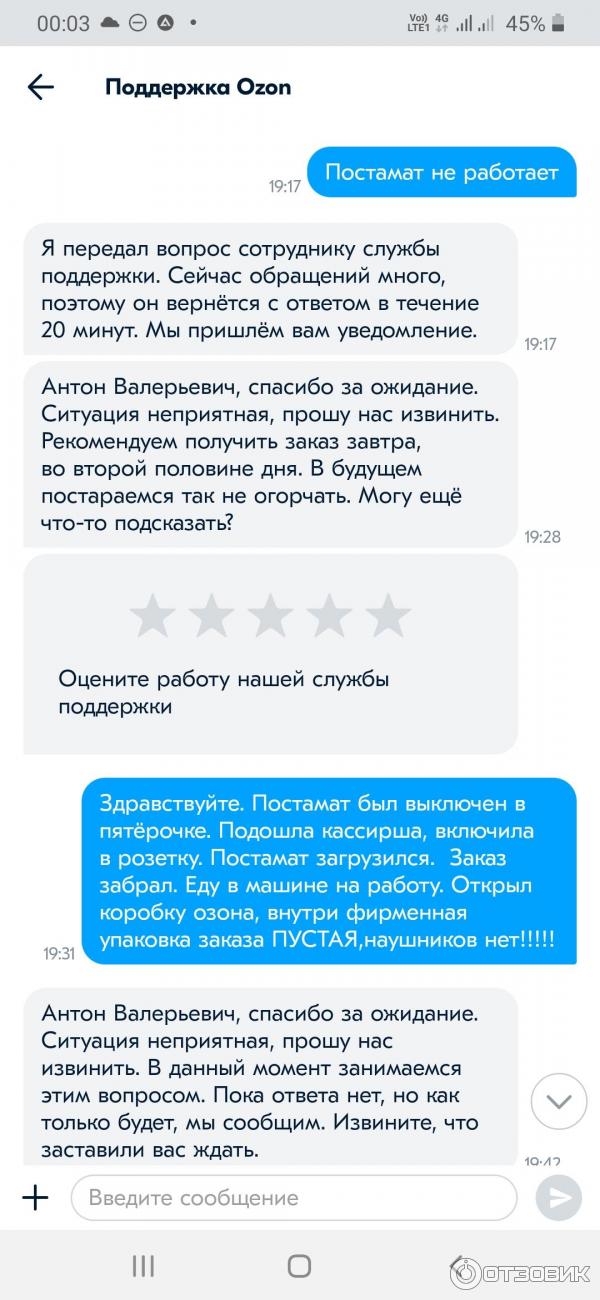Screen dimensions: 600x1300
Task: Rate support with five stars
Action: (x=387, y=615)
